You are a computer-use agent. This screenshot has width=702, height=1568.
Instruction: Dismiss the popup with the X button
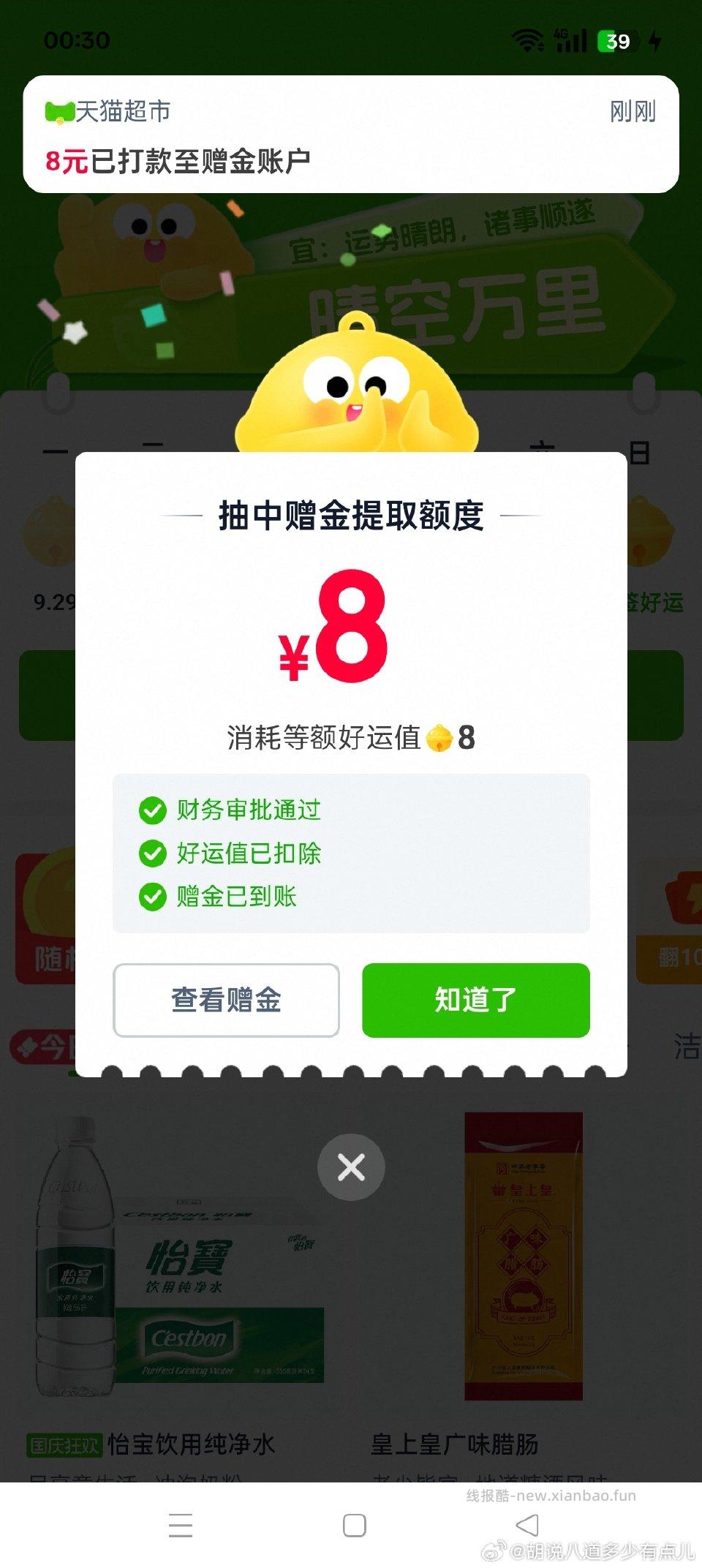click(351, 1167)
